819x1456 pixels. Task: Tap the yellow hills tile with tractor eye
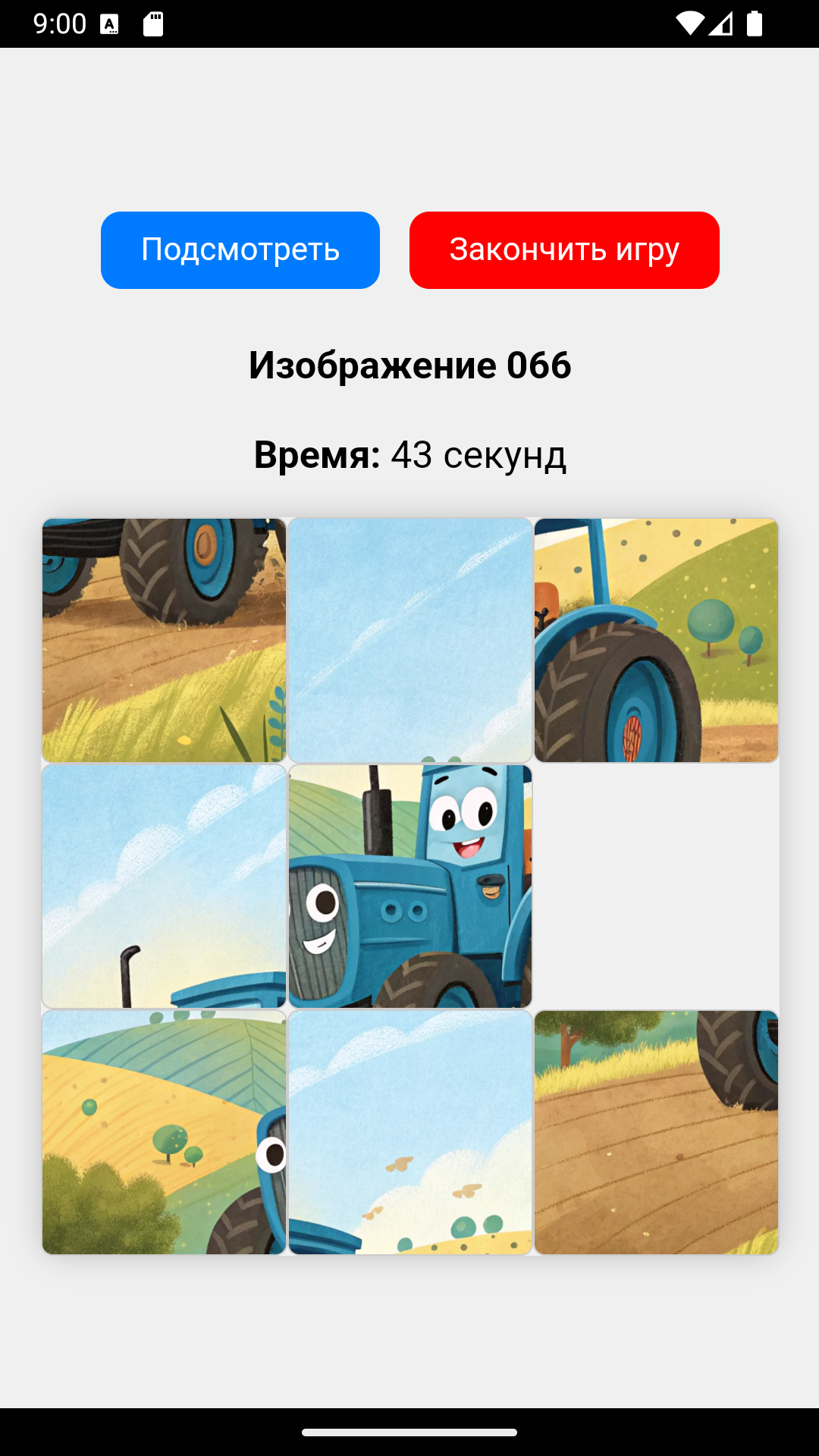[165, 1132]
